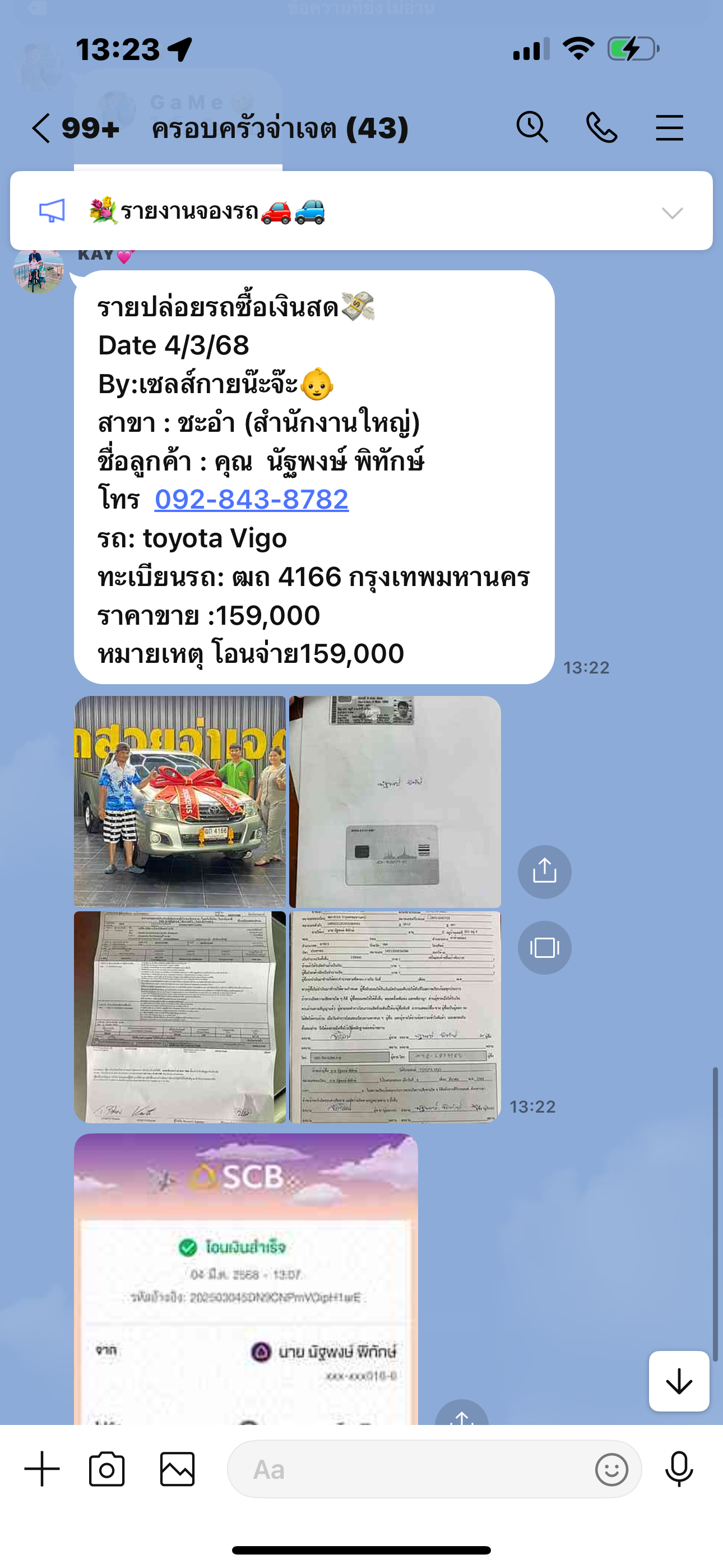
Task: Share the photo album from KAY
Action: click(544, 871)
